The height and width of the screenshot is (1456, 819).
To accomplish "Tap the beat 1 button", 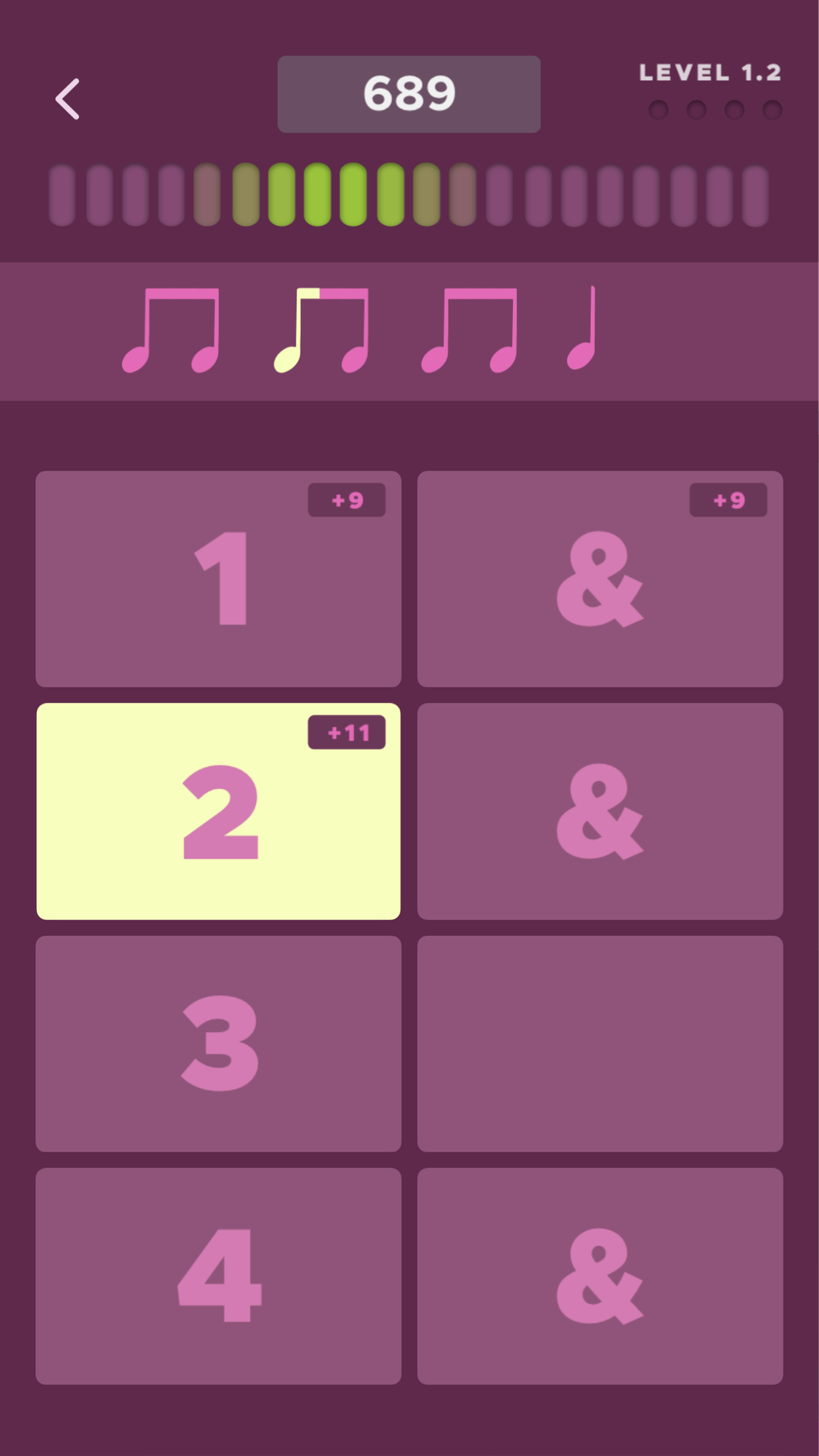I will click(218, 579).
